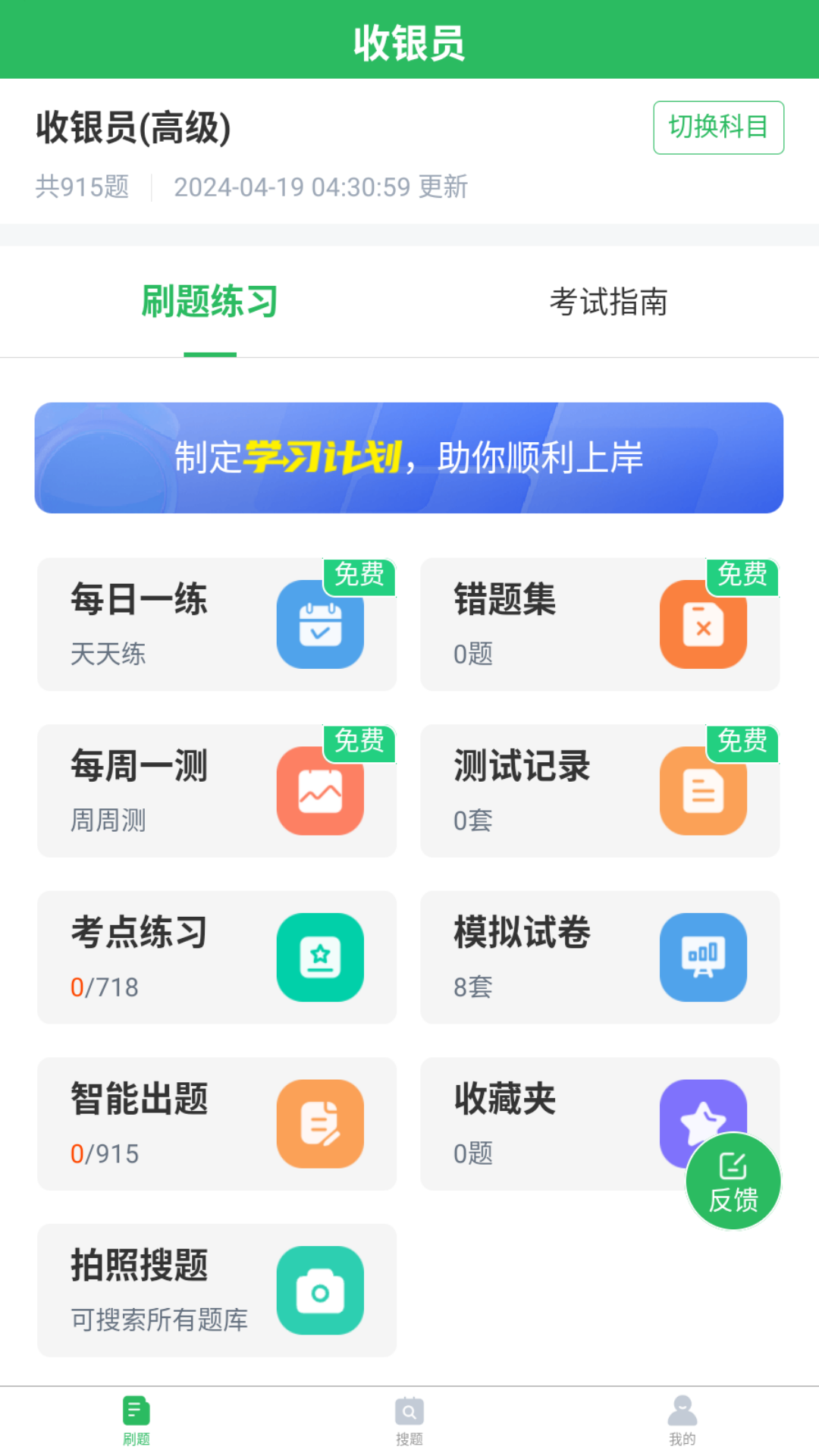The image size is (819, 1456).
Task: Open the 模拟试卷 card
Action: point(599,957)
